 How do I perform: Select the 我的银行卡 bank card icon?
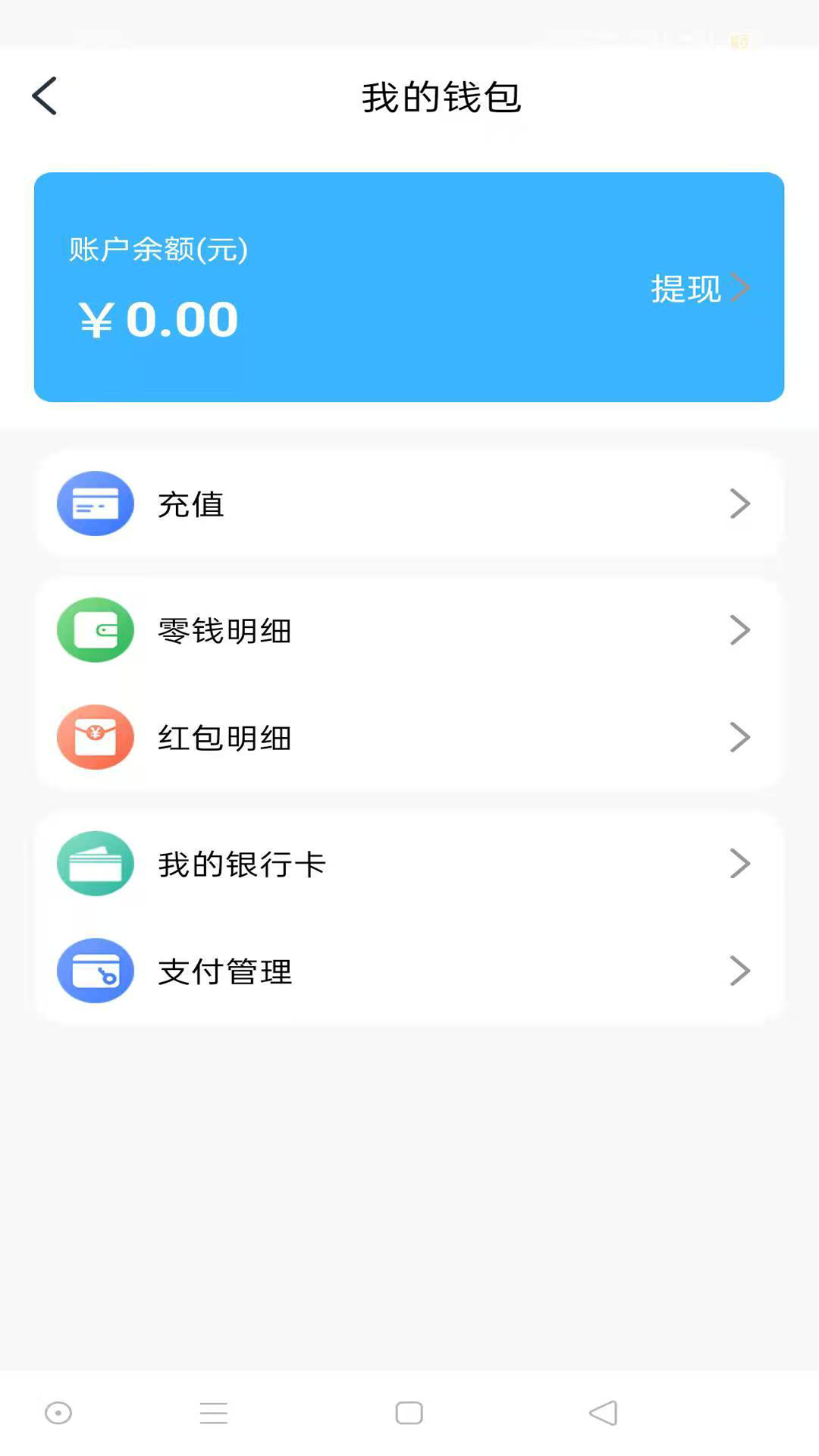pos(96,863)
